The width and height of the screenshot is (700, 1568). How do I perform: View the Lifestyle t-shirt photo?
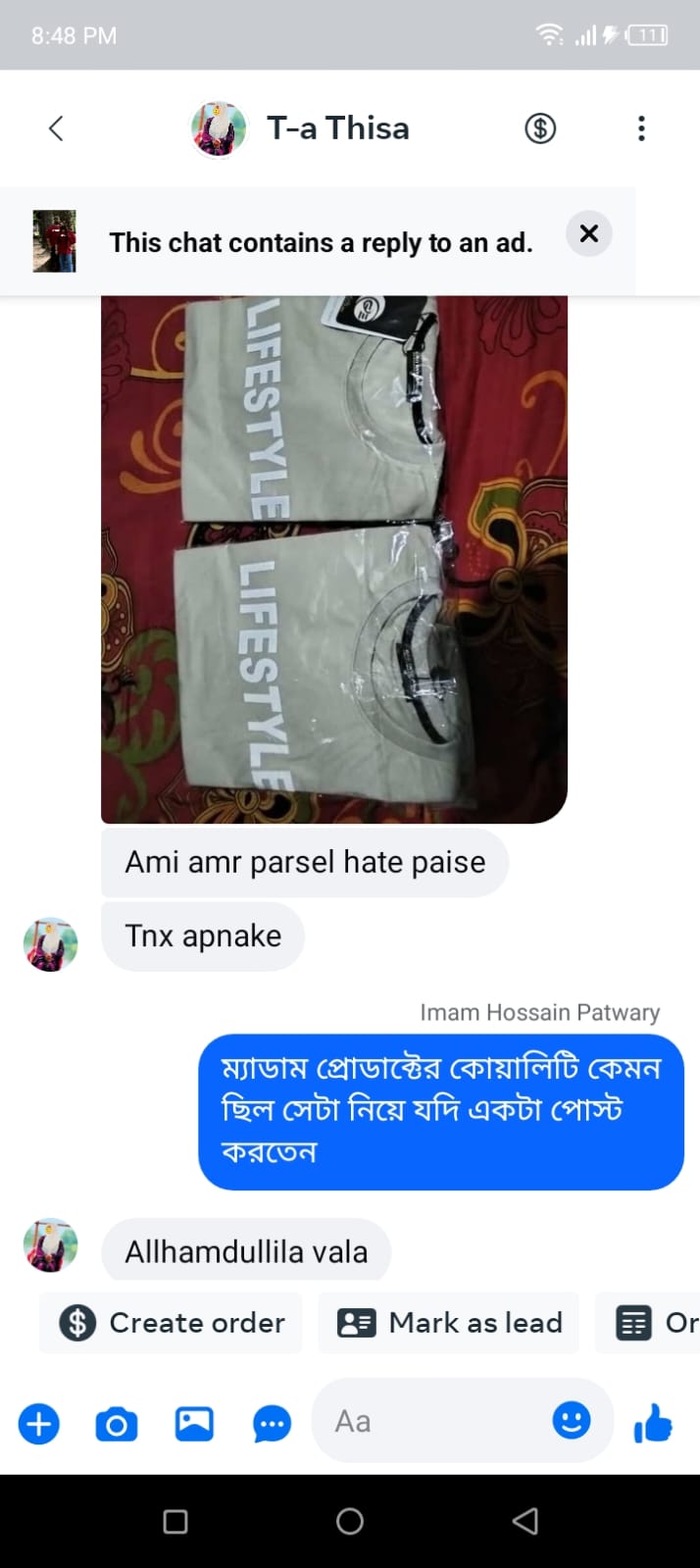tap(333, 559)
